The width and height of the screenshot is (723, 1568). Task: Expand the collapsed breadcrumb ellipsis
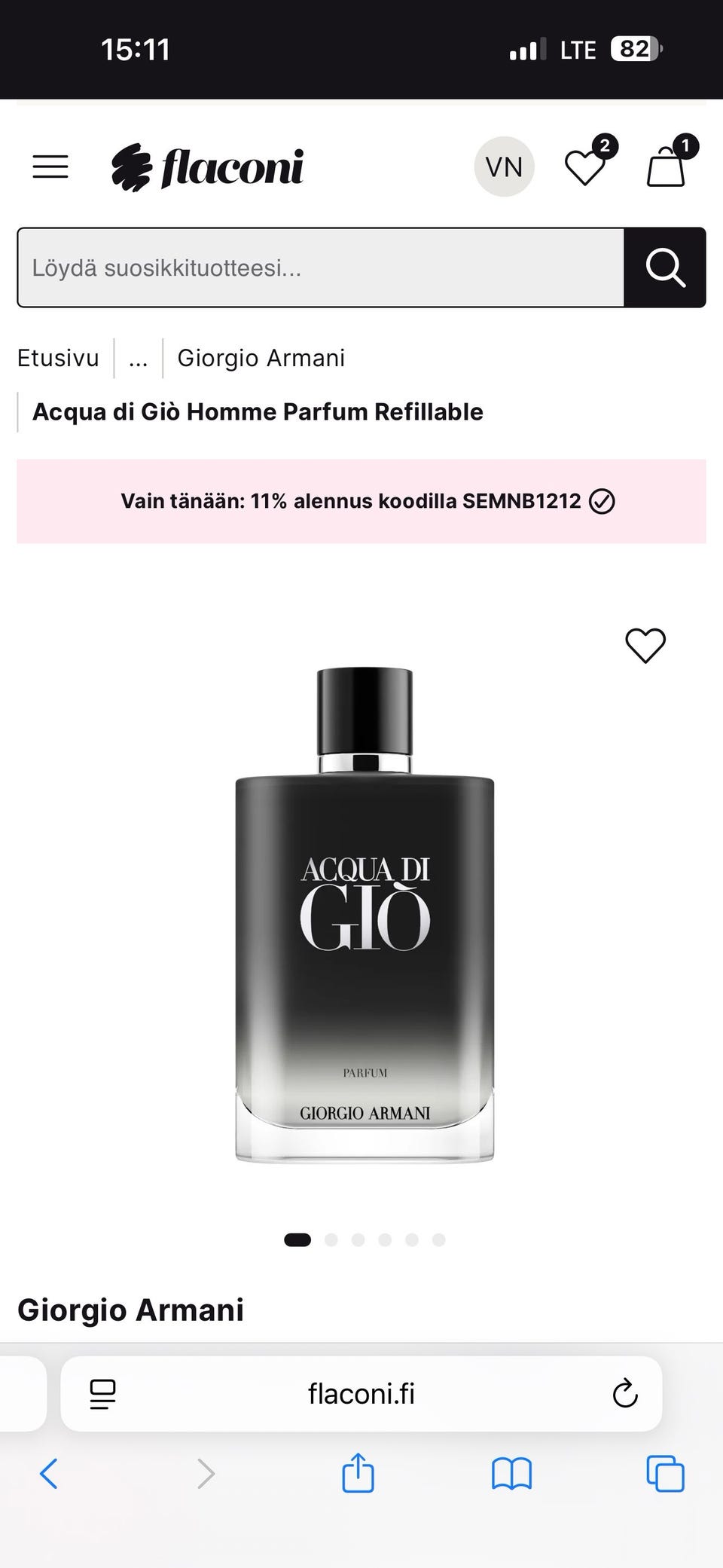pyautogui.click(x=138, y=358)
